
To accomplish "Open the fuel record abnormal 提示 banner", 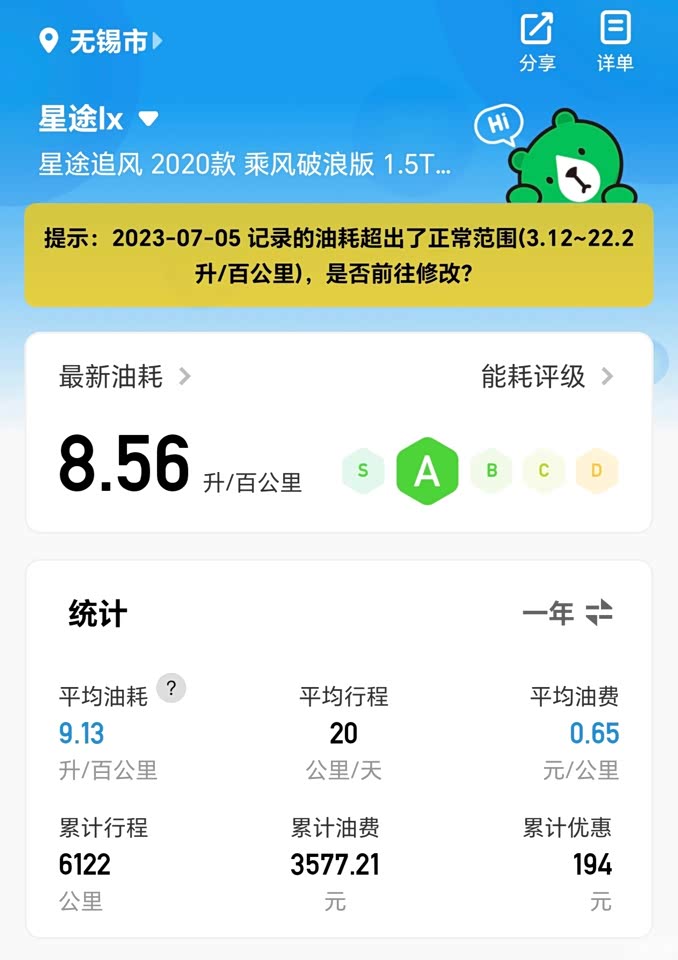I will (x=338, y=255).
